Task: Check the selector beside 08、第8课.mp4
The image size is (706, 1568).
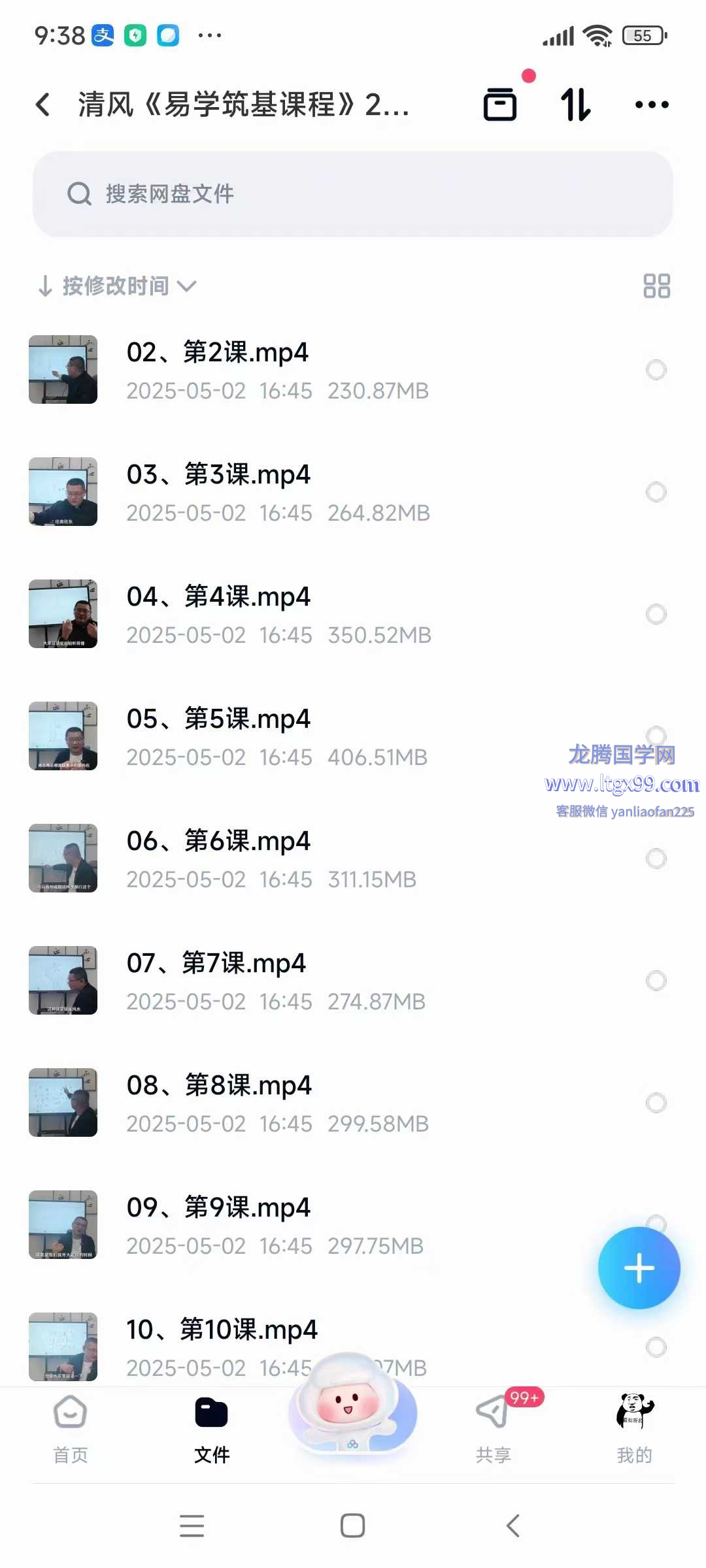Action: tap(656, 1103)
